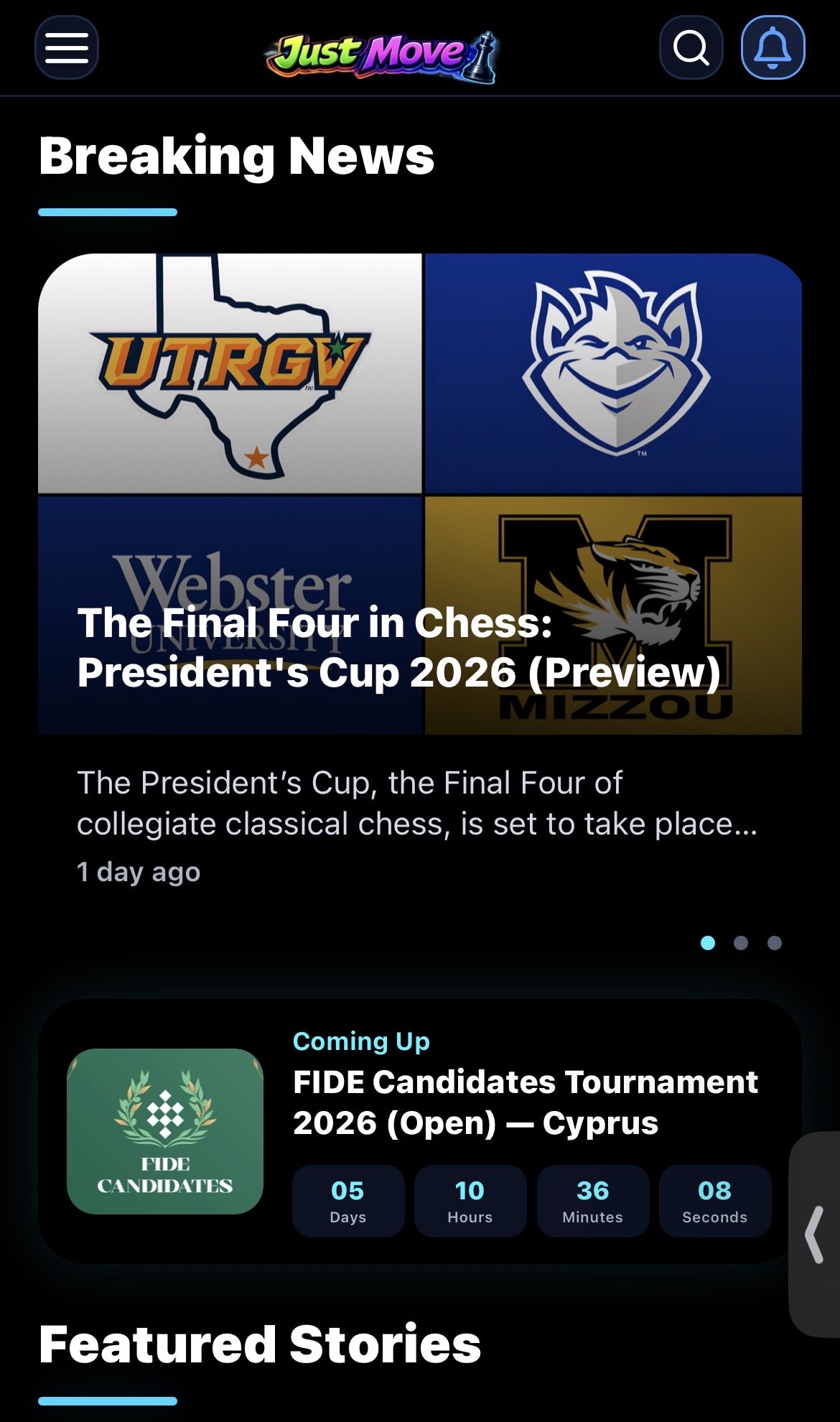Go to the Just Move home logo
The height and width of the screenshot is (1422, 840).
point(381,55)
